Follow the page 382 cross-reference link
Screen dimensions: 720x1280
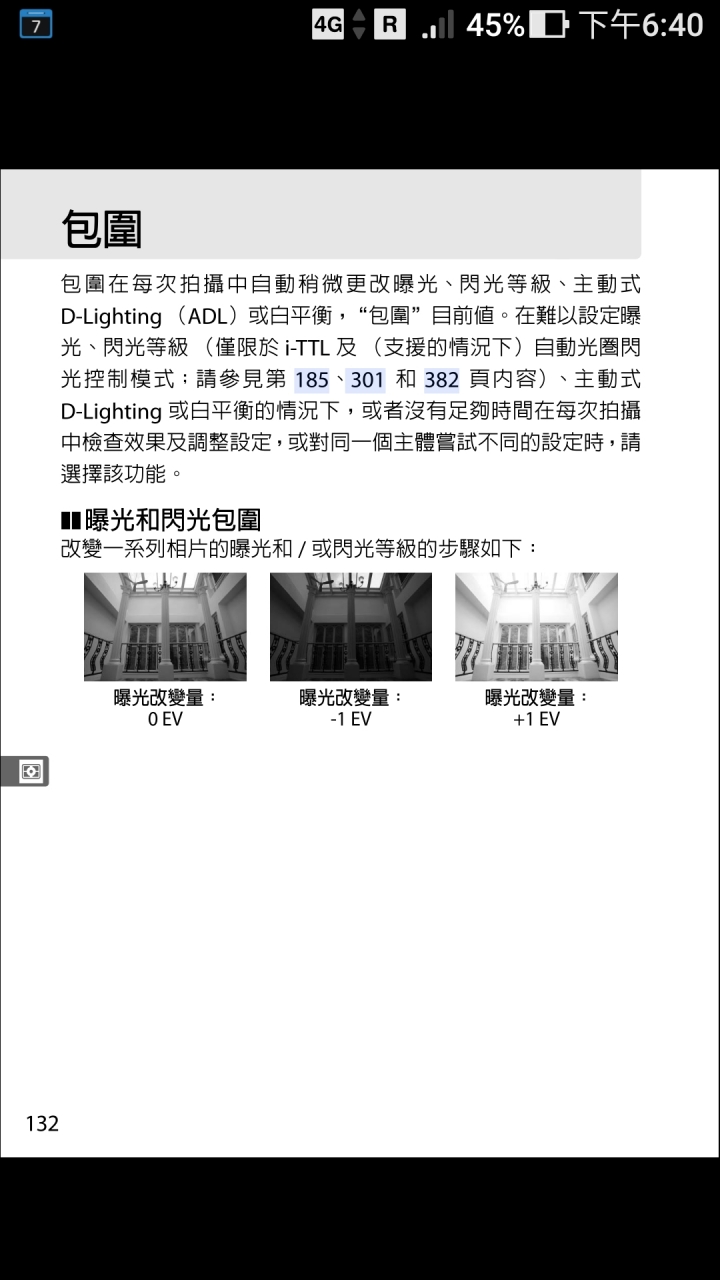tap(441, 380)
